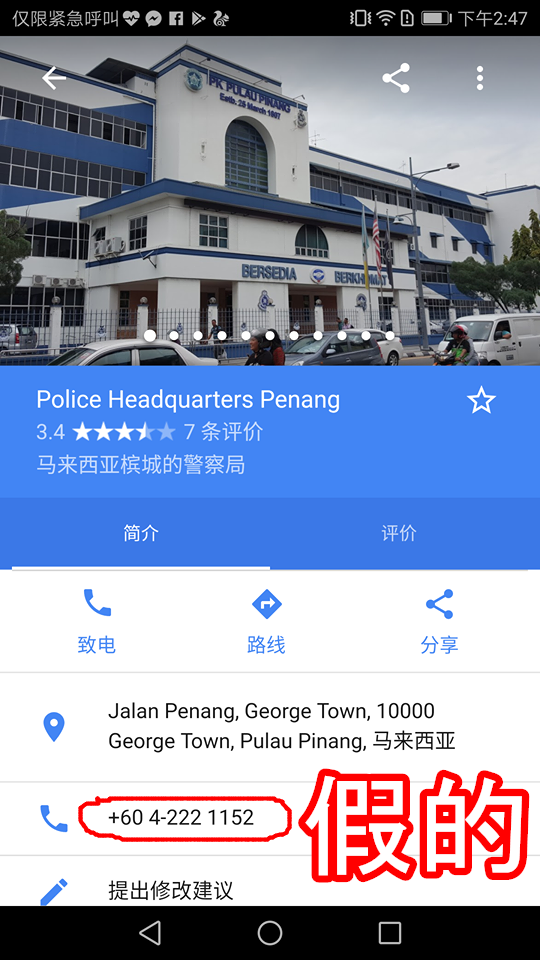Get directions with 路线

click(266, 621)
